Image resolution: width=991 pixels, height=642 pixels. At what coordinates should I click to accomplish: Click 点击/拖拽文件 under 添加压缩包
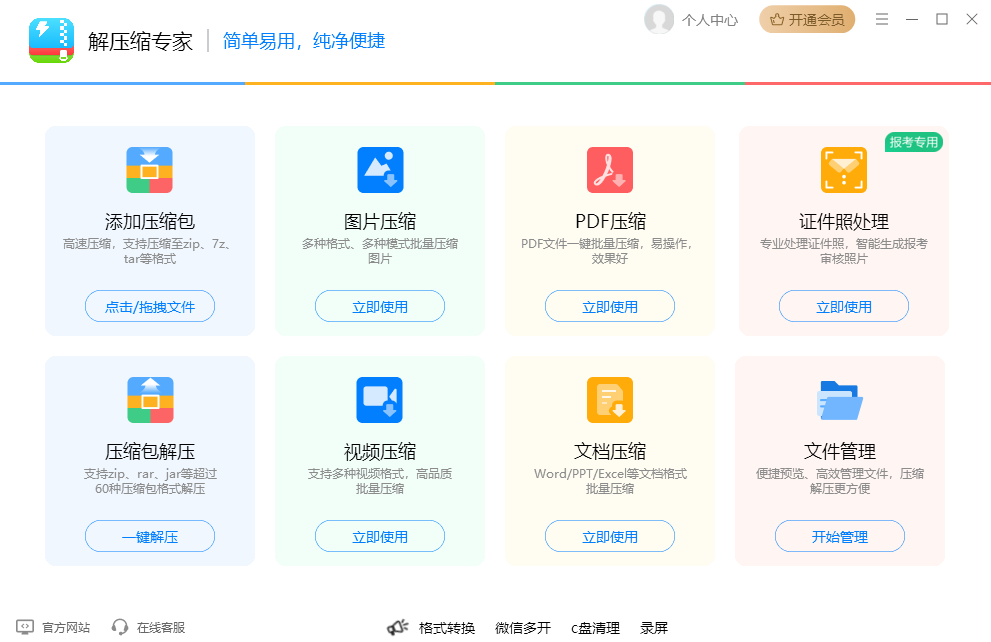click(x=150, y=307)
